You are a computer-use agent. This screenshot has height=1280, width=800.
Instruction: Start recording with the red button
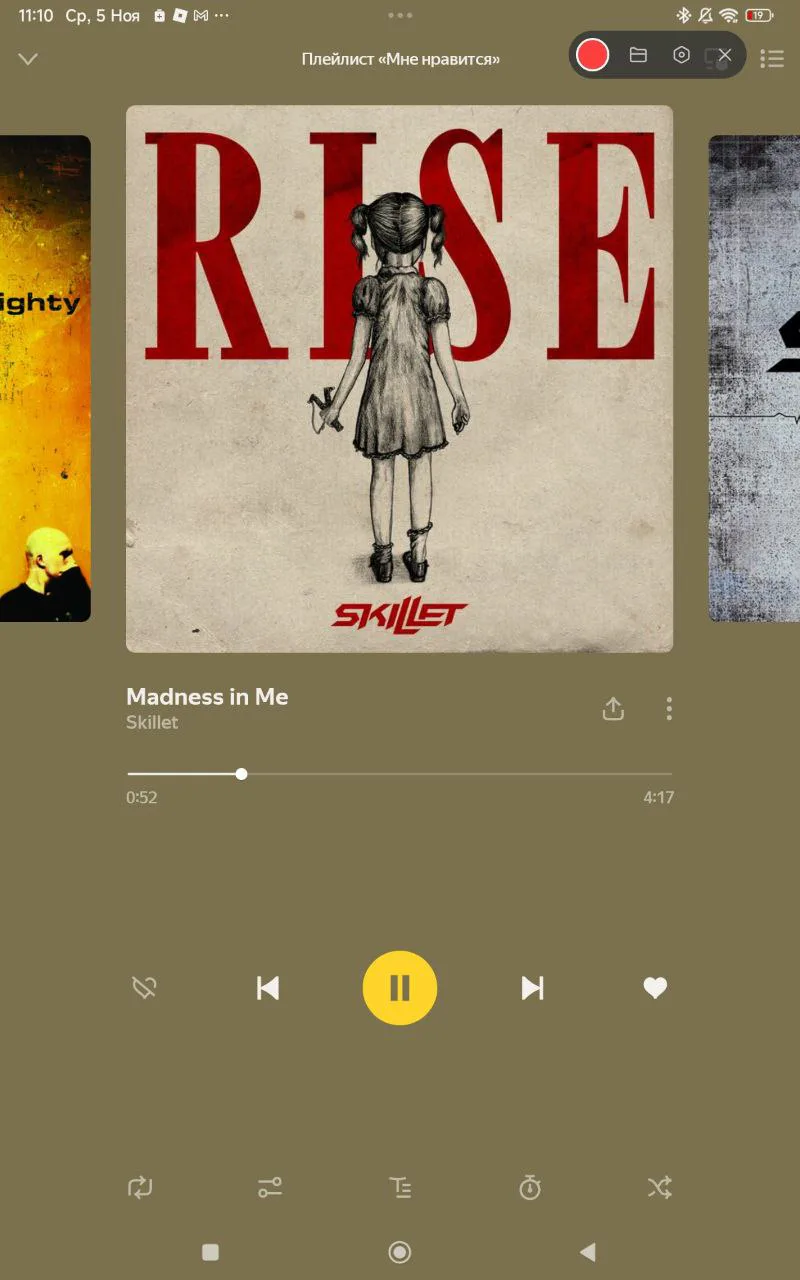(x=593, y=55)
